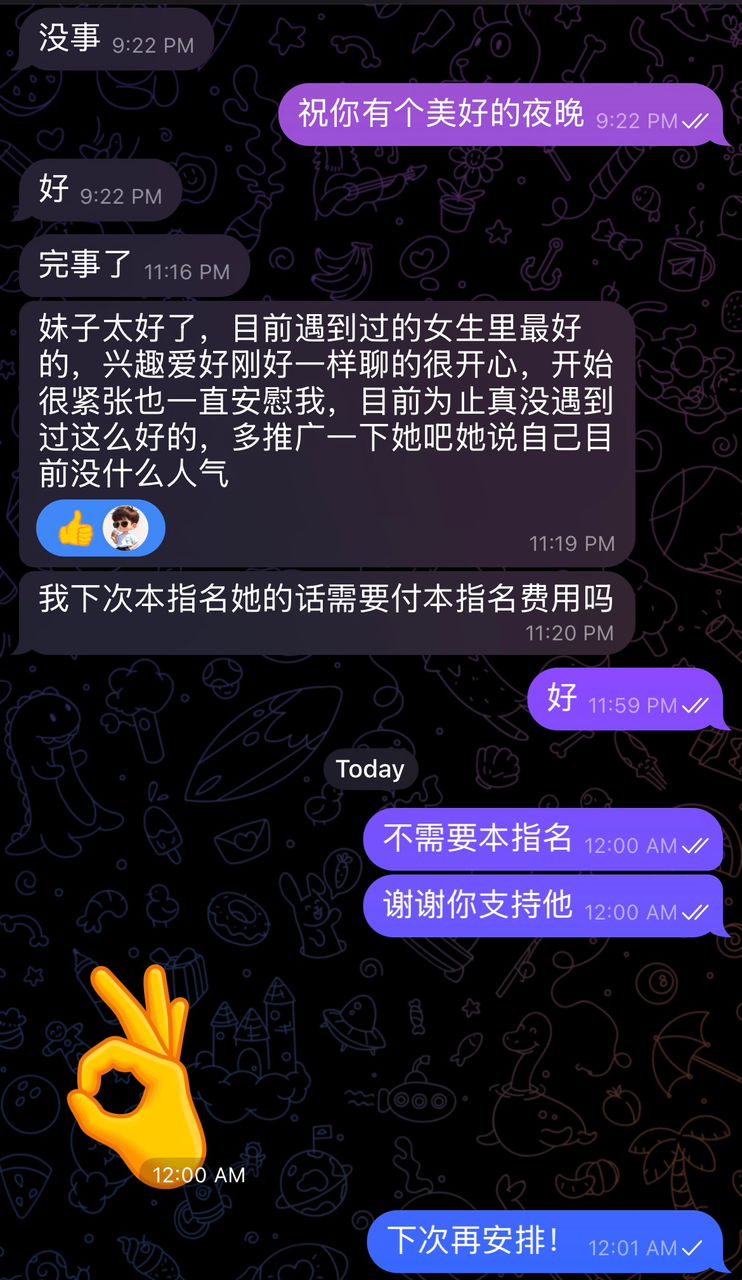Click the checkmarks beside 祝你有个美好的夜晚
The width and height of the screenshot is (742, 1280).
click(692, 122)
